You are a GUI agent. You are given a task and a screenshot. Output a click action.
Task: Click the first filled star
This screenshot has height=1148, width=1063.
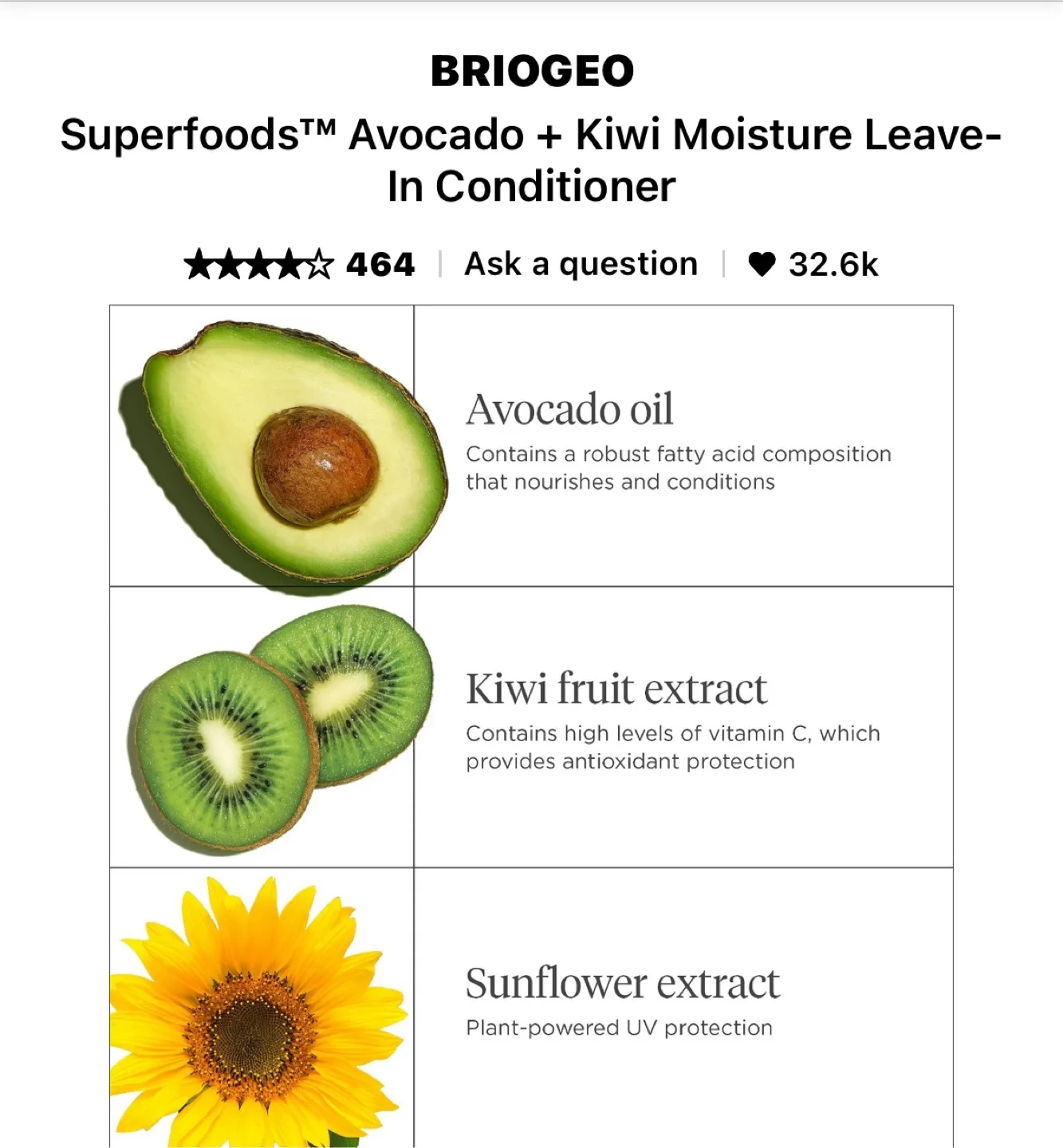click(198, 264)
